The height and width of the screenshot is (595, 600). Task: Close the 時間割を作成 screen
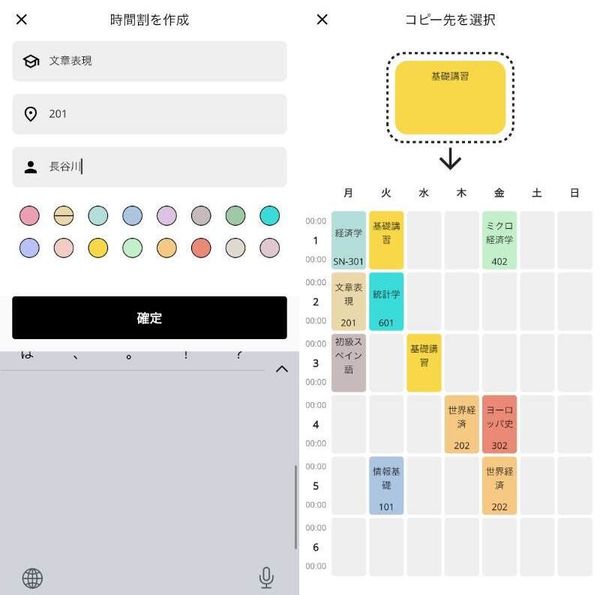(21, 19)
